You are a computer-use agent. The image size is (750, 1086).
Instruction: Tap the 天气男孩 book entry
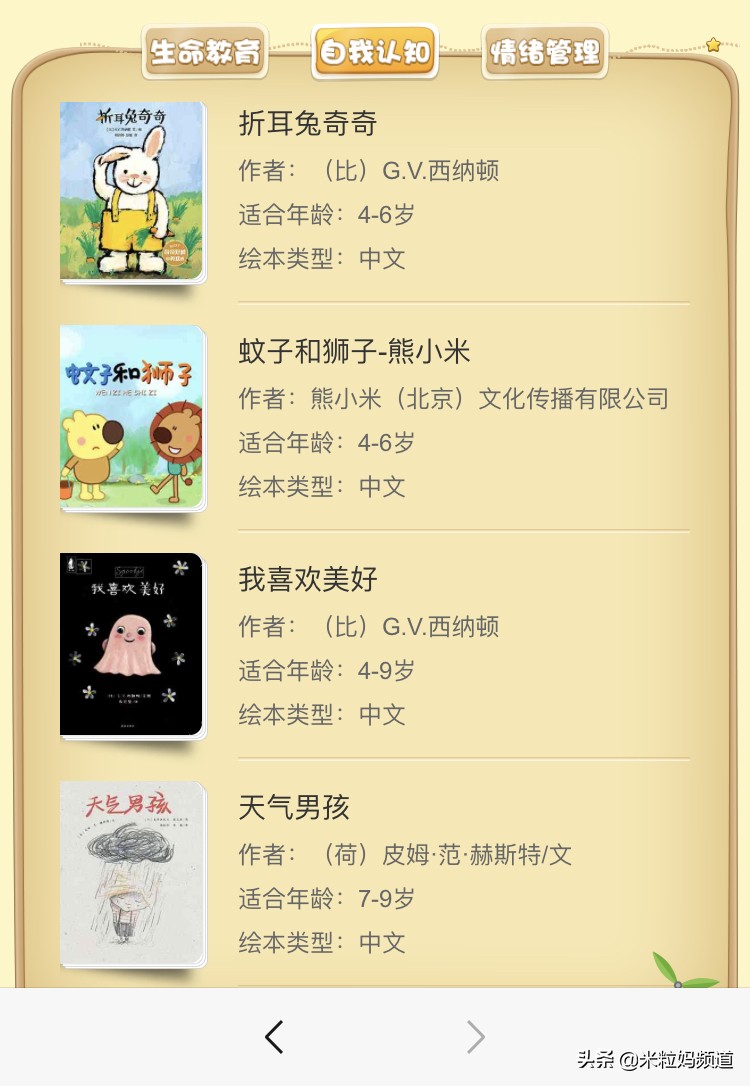(x=294, y=807)
